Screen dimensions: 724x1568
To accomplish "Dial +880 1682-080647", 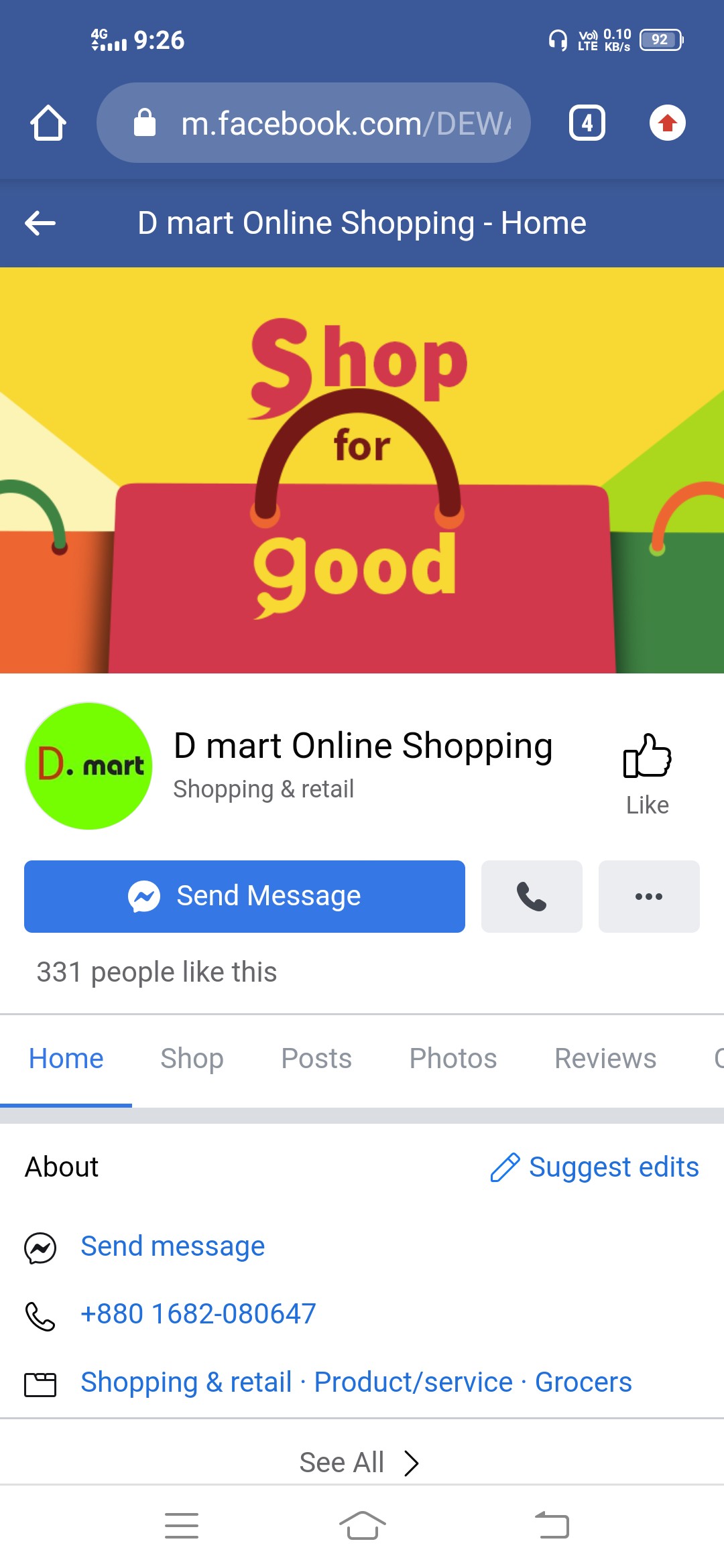I will [198, 1314].
